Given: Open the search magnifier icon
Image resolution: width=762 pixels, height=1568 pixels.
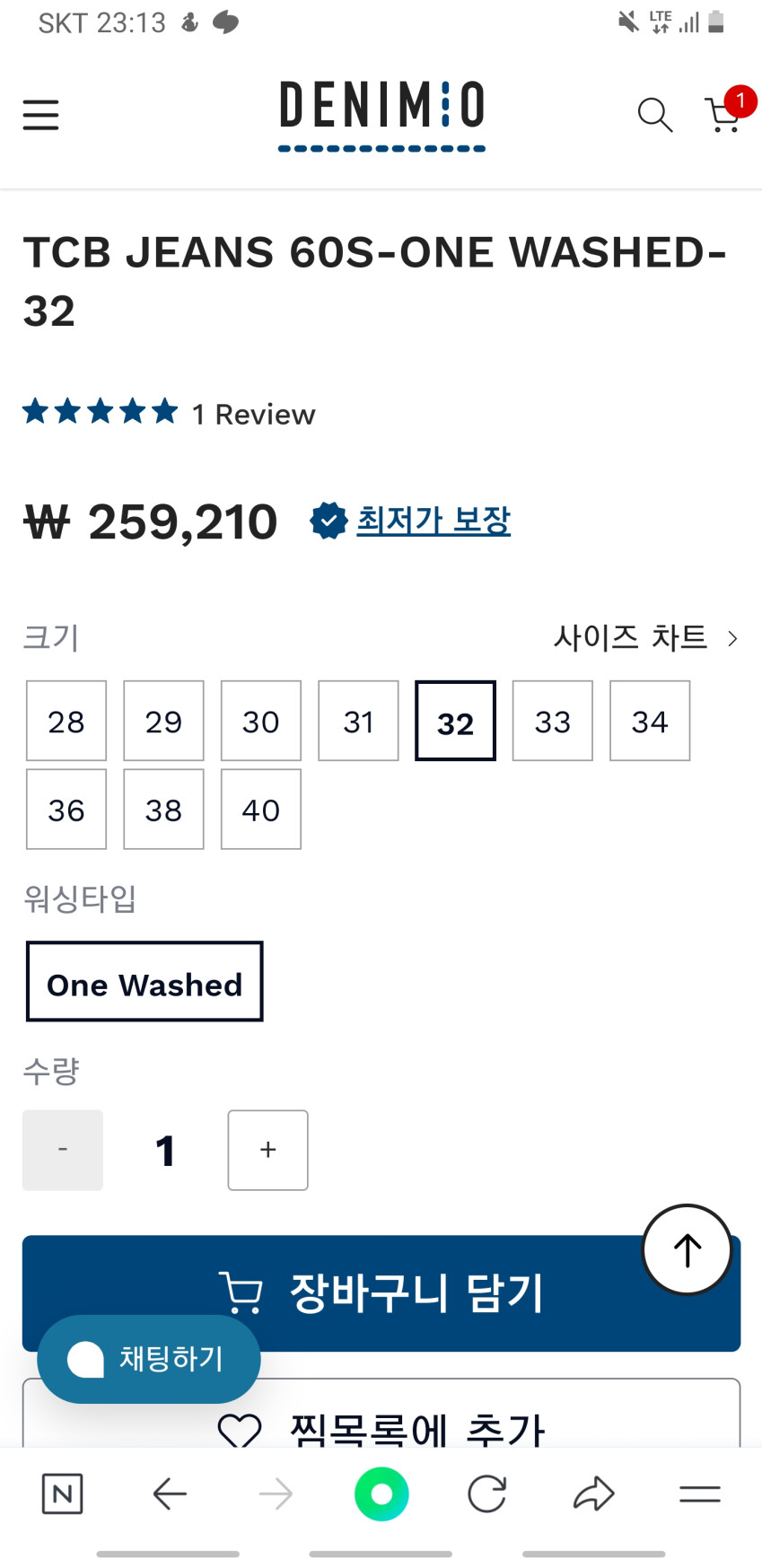Looking at the screenshot, I should point(655,115).
